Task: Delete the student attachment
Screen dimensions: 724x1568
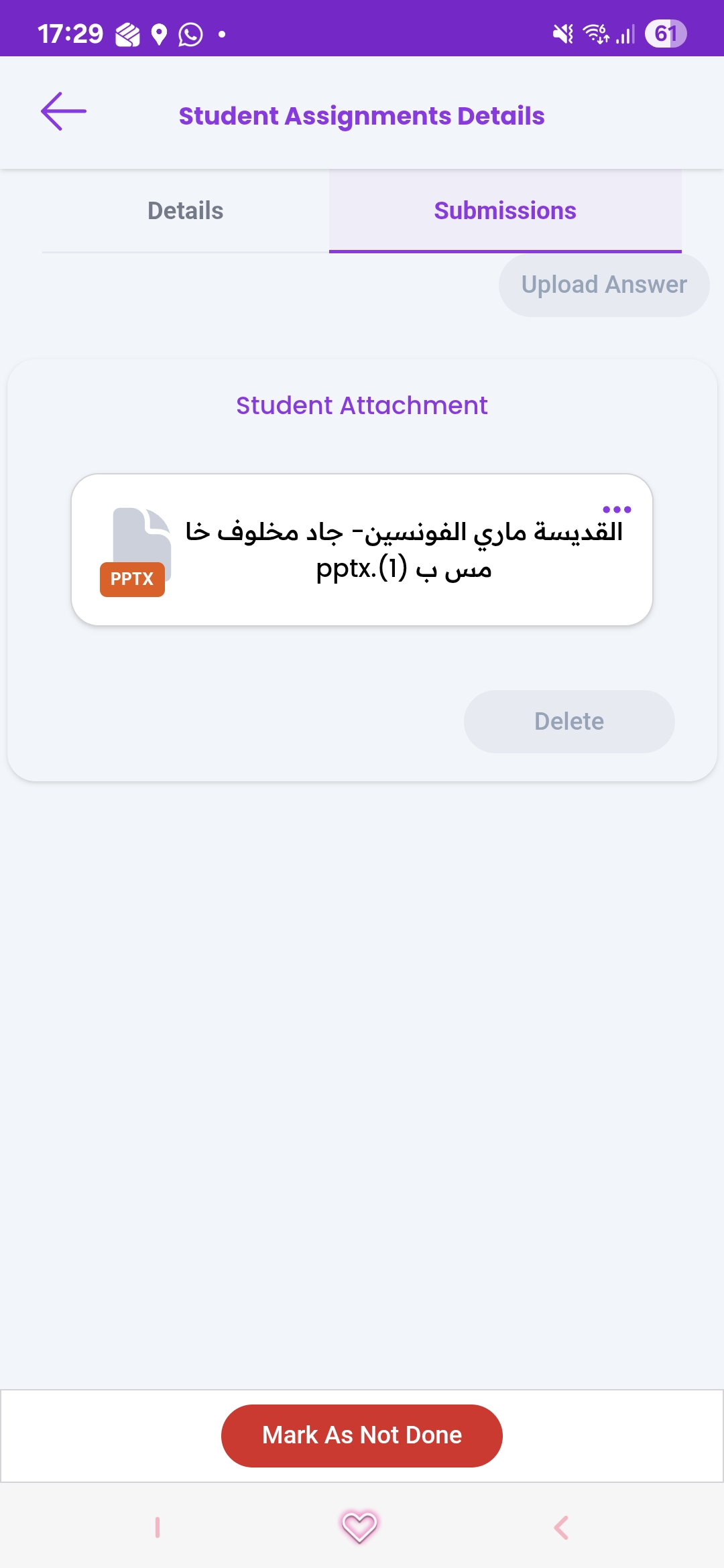Action: point(568,721)
